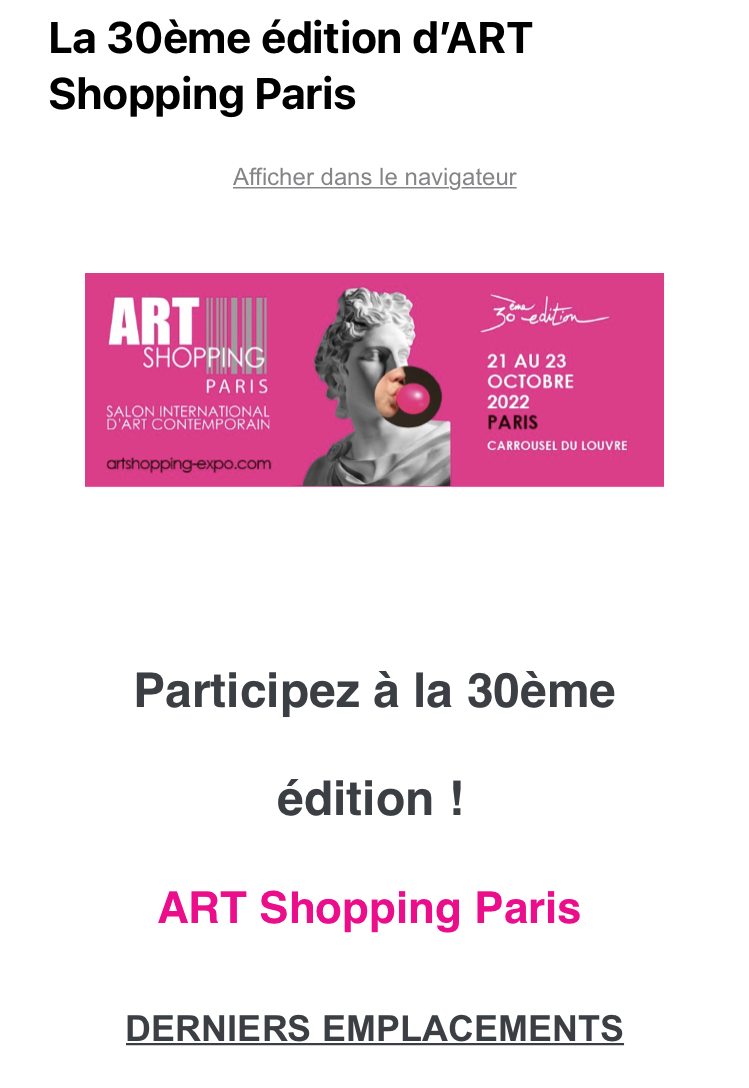Open 'Afficher dans le navigateur' link
Screen dimensions: 749x1088
(x=374, y=177)
